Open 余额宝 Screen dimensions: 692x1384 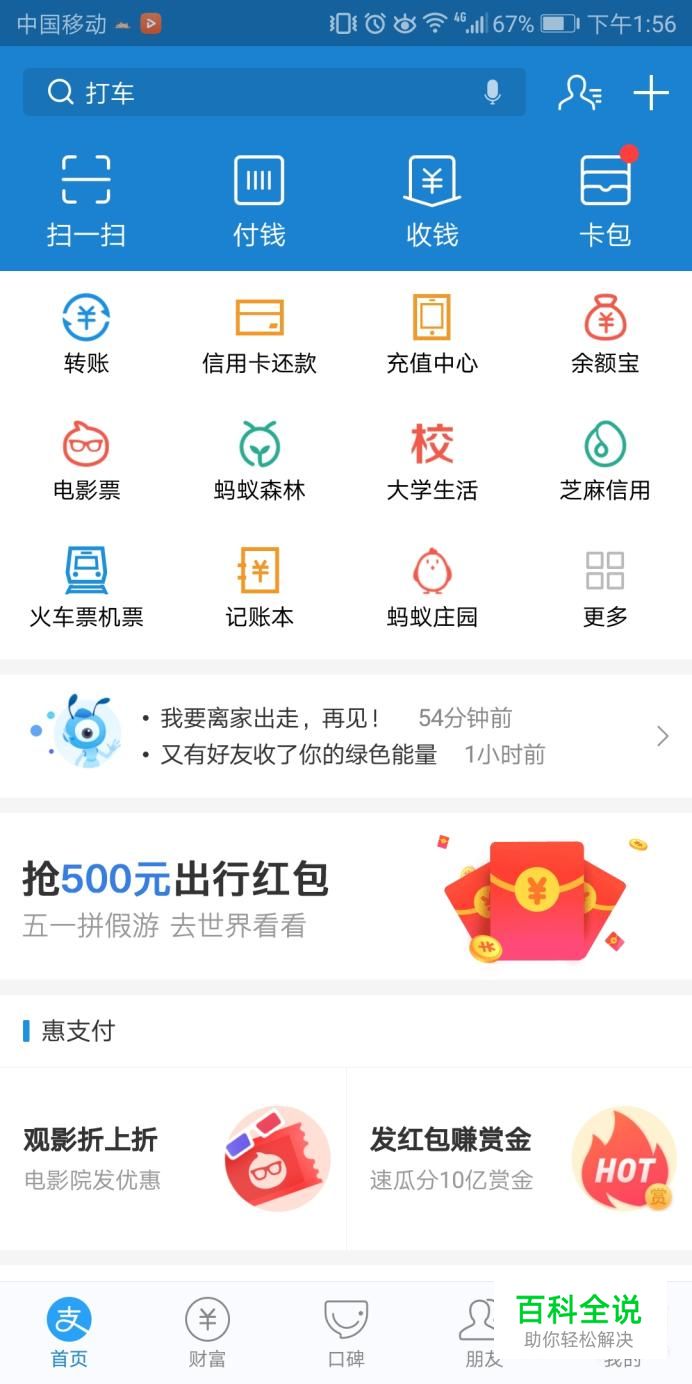605,334
